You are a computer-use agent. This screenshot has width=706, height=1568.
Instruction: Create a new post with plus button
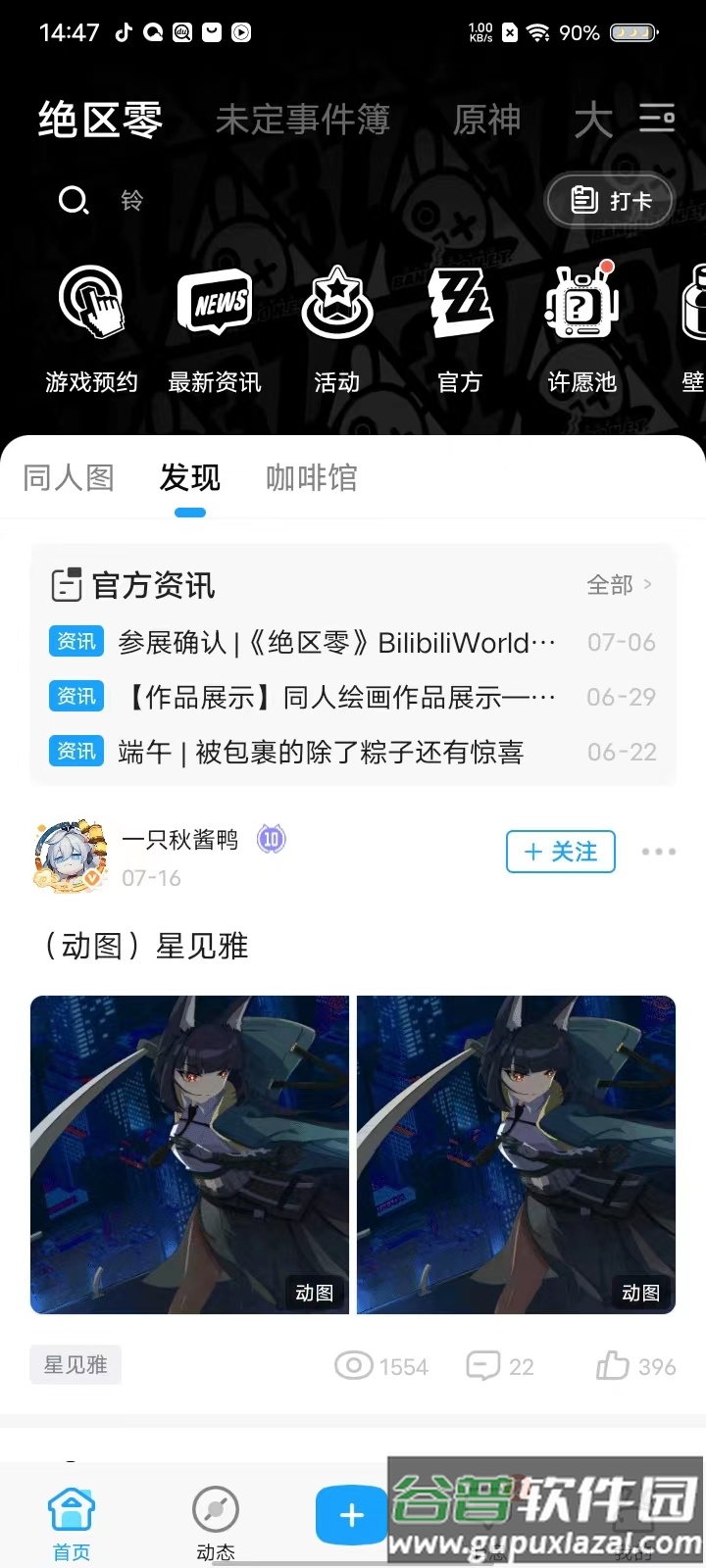pos(351,1515)
